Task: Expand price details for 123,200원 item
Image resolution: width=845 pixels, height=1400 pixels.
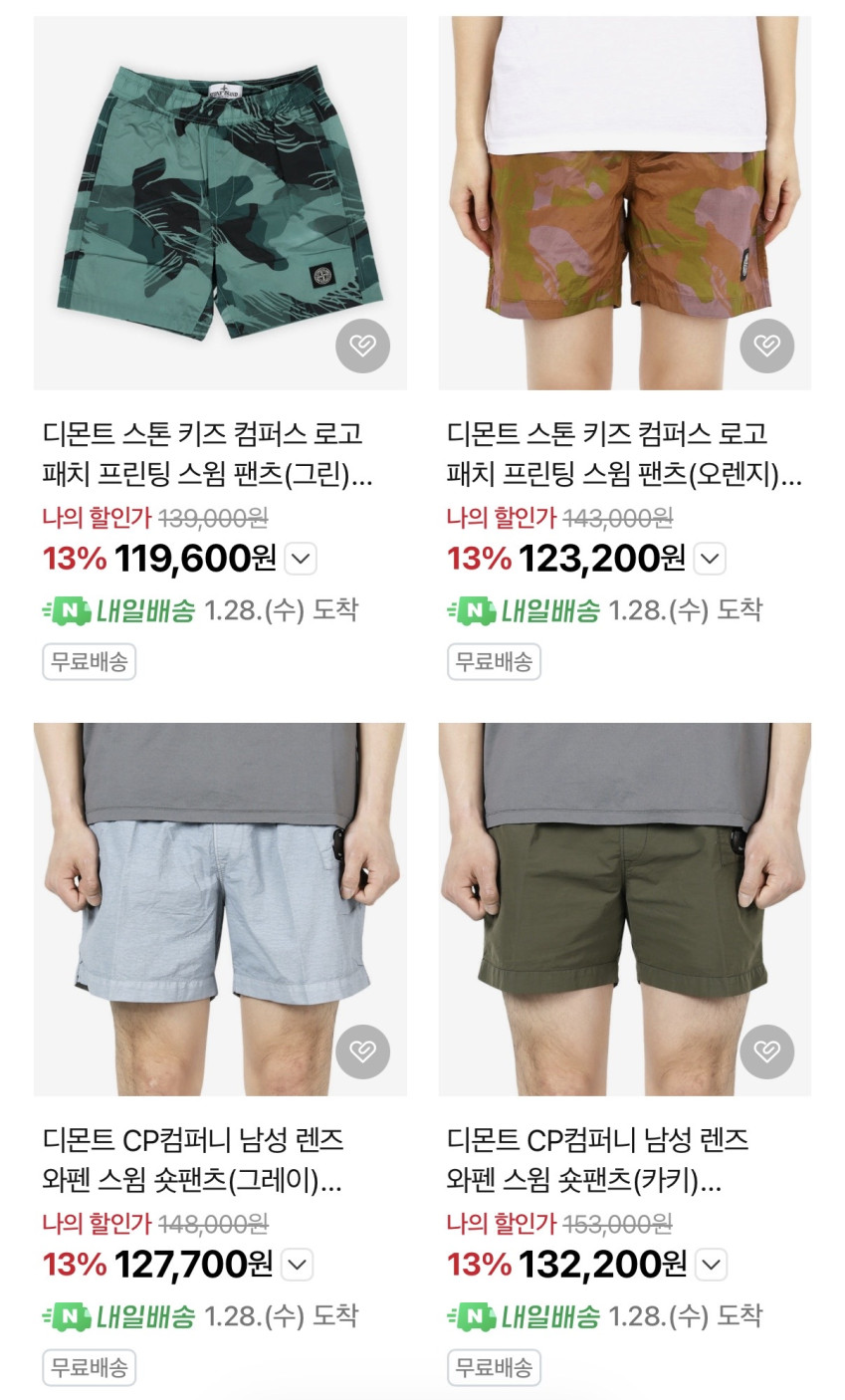Action: 710,560
